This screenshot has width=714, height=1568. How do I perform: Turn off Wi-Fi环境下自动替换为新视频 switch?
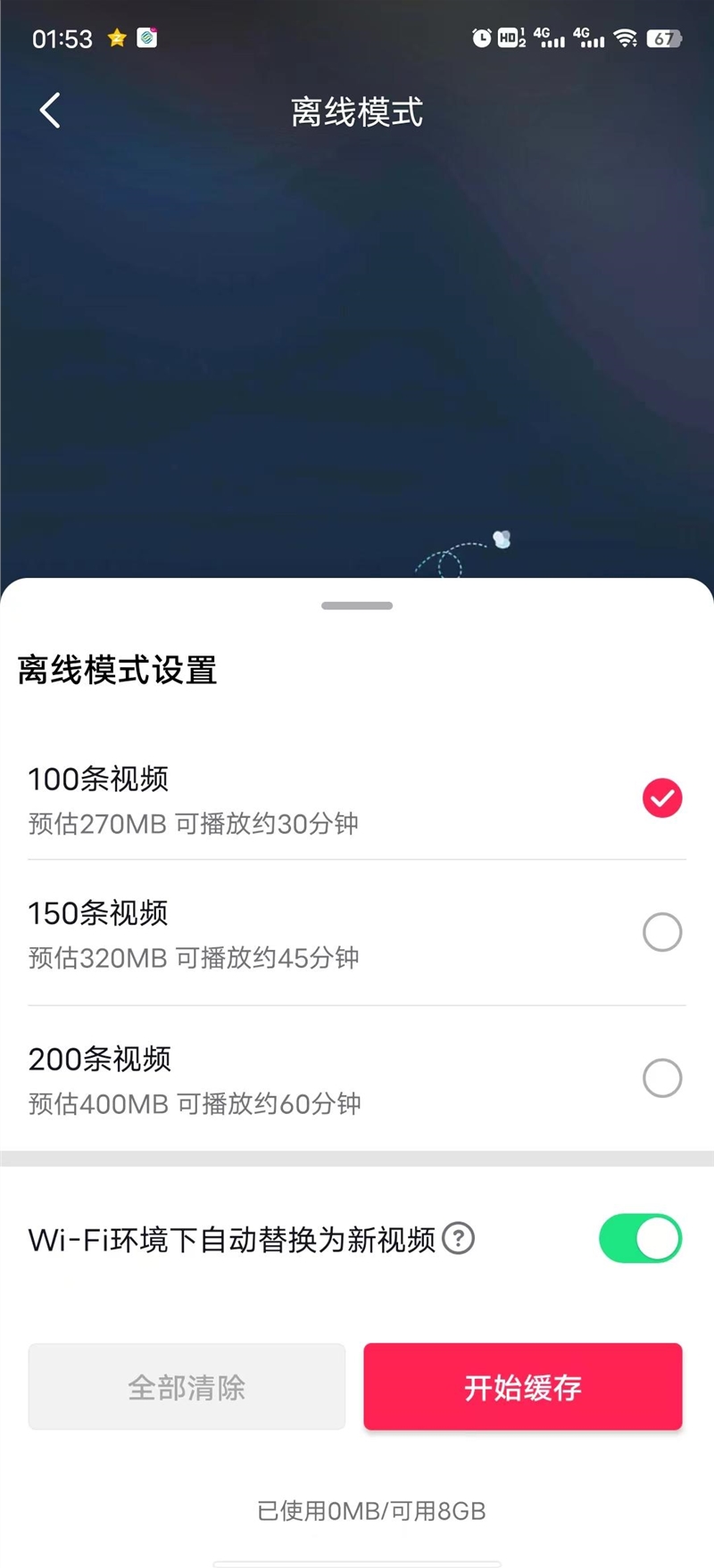click(x=640, y=1238)
